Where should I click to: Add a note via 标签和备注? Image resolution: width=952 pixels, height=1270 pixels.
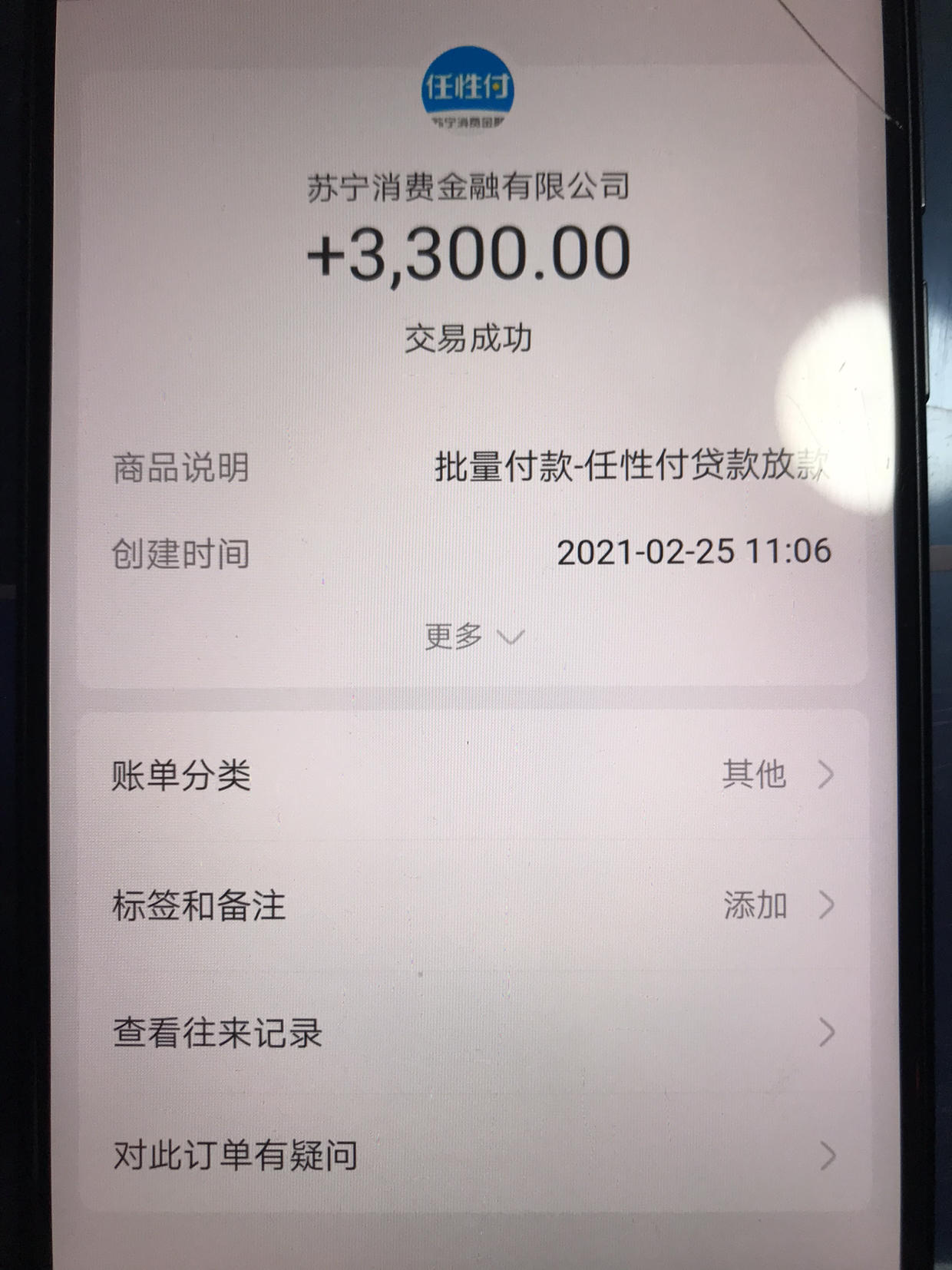(x=472, y=905)
